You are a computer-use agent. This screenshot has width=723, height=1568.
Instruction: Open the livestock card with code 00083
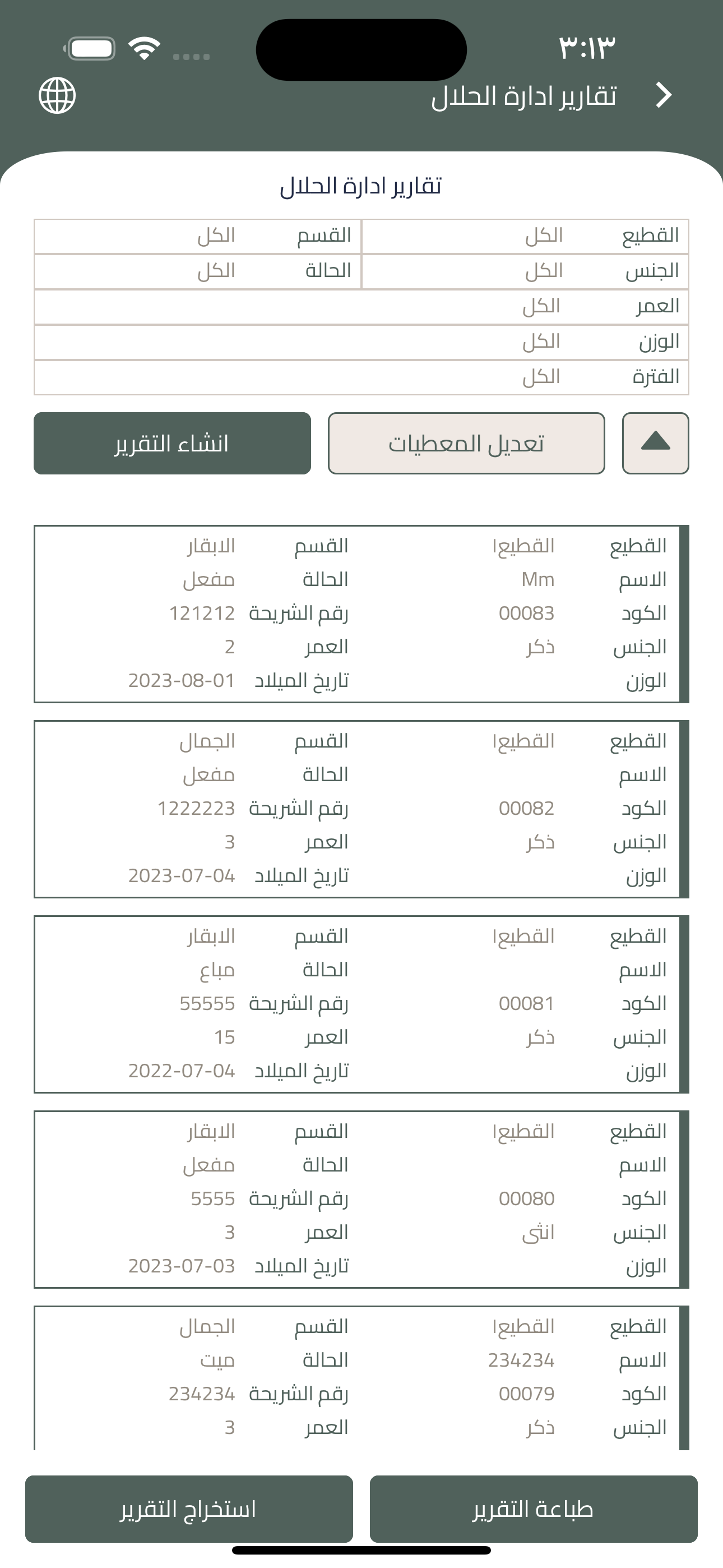tap(361, 614)
